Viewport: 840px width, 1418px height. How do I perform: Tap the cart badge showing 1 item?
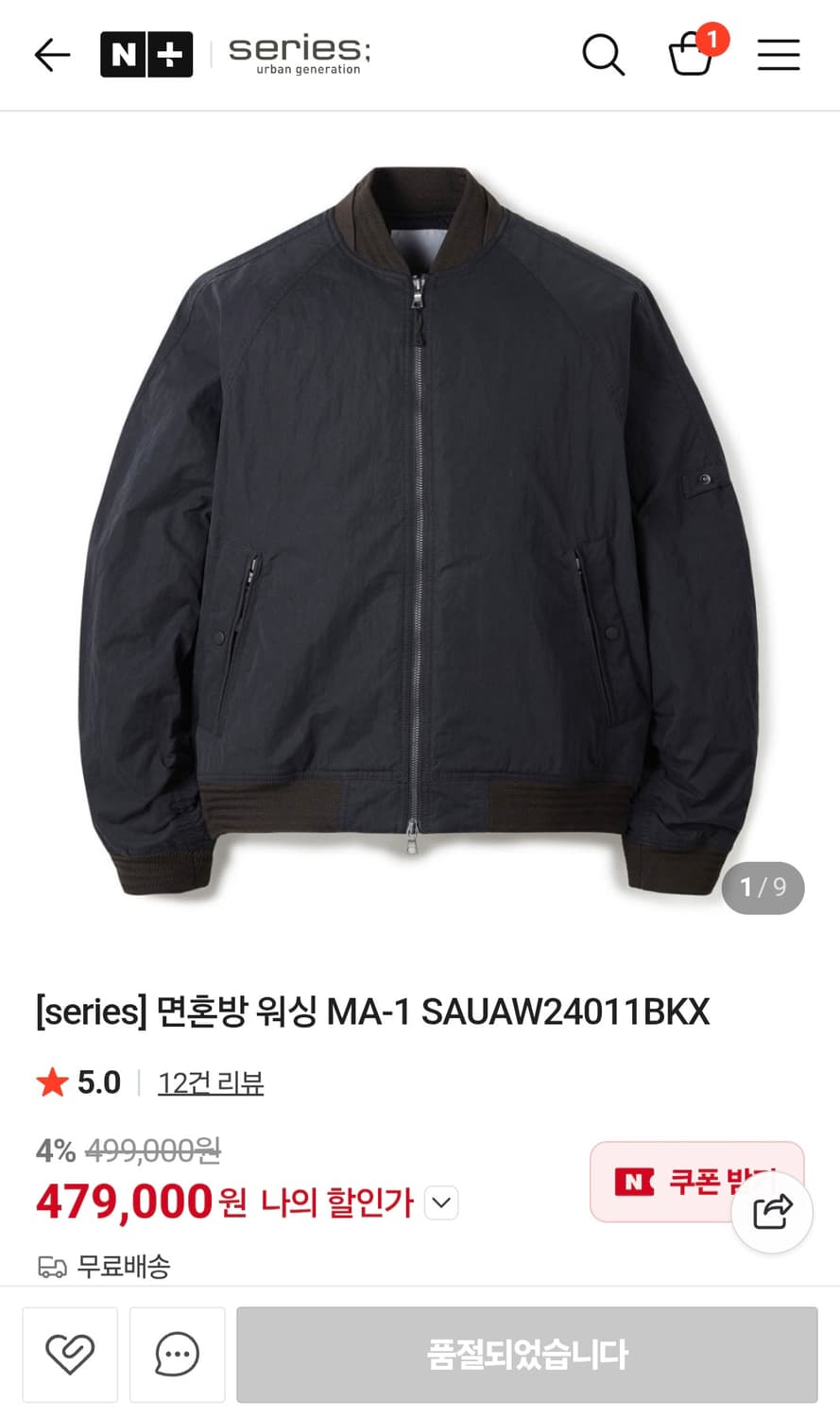tap(713, 40)
